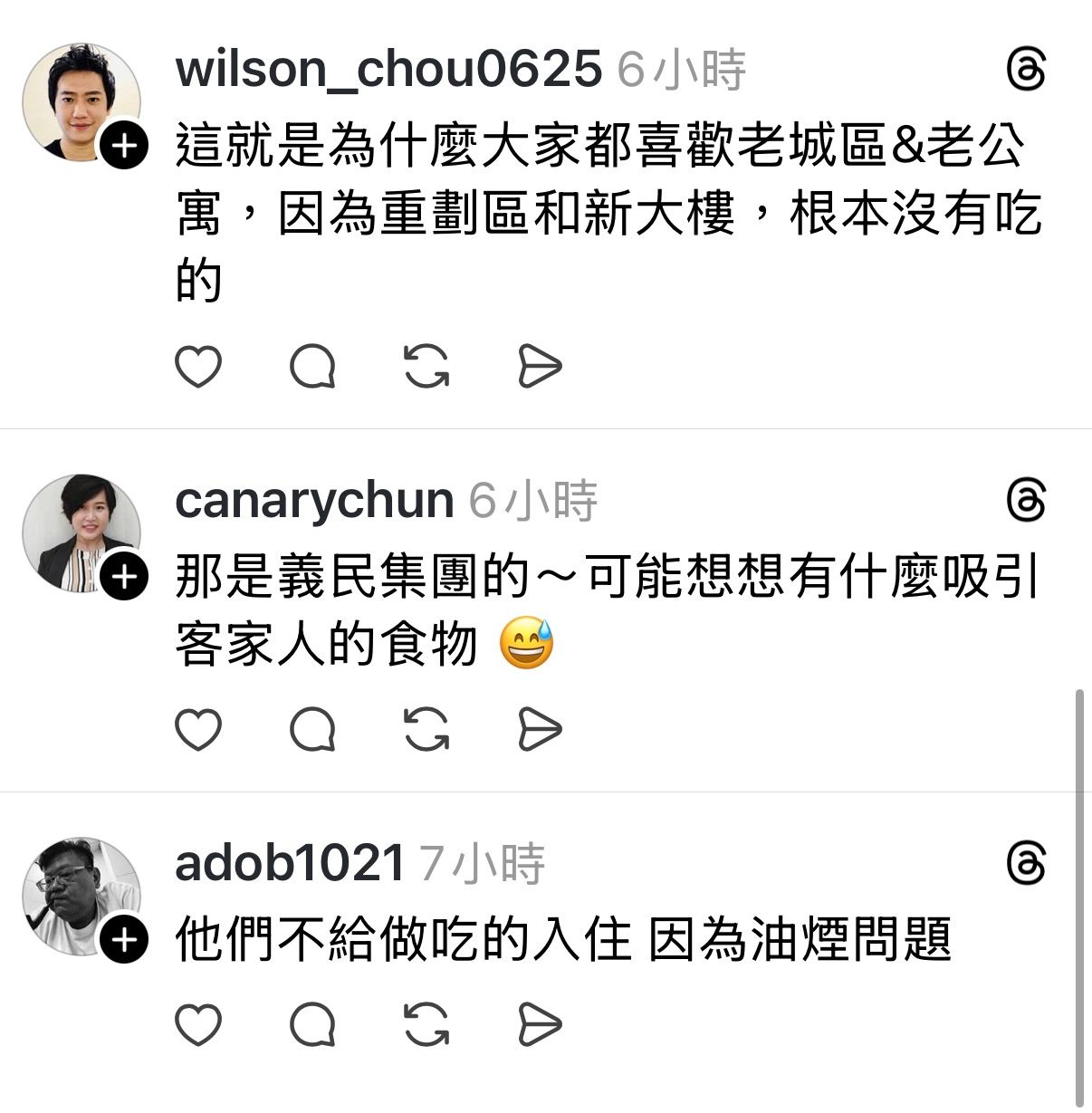Repost adob1021's comment

click(x=426, y=1026)
